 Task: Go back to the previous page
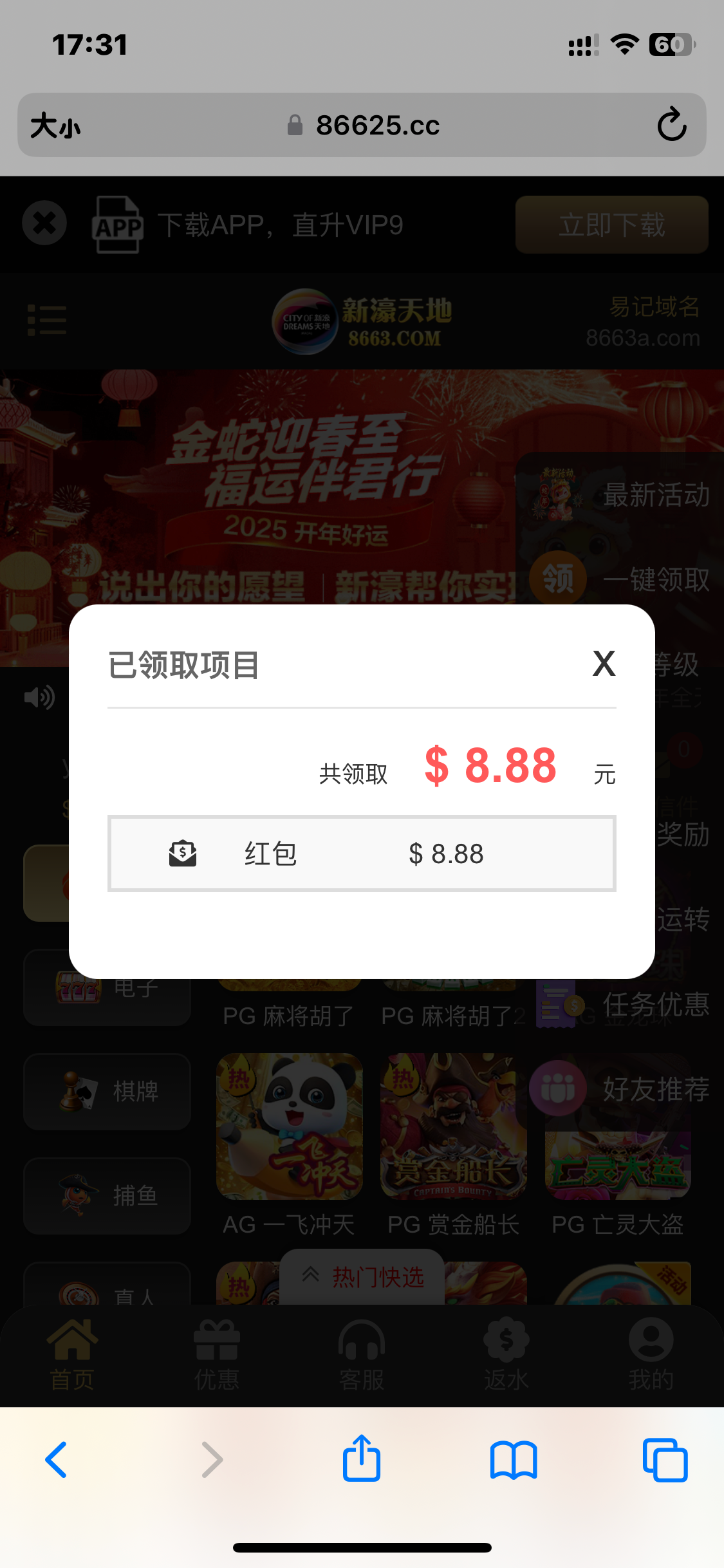(x=57, y=1459)
